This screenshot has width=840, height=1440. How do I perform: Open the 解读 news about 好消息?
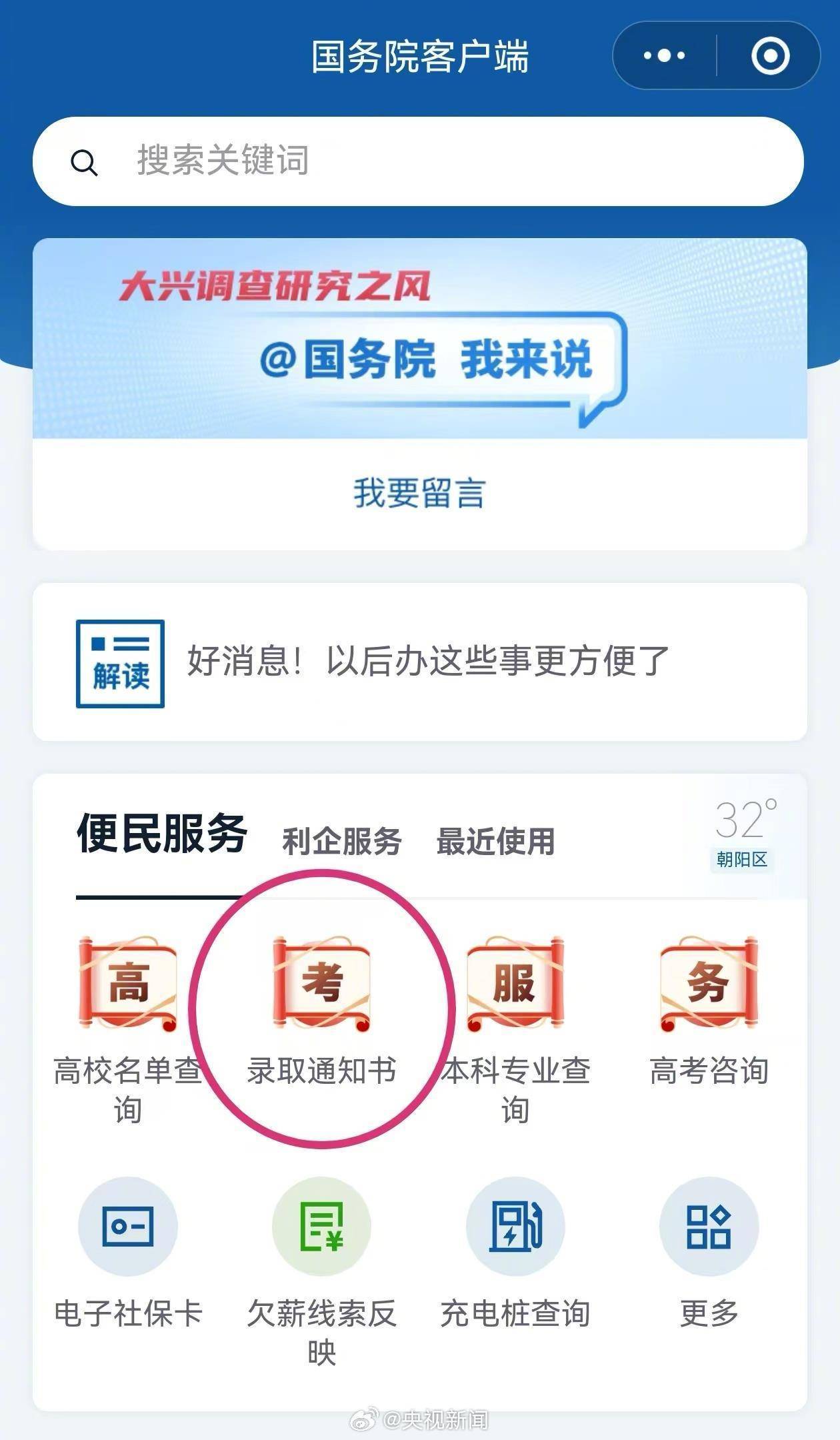(419, 662)
